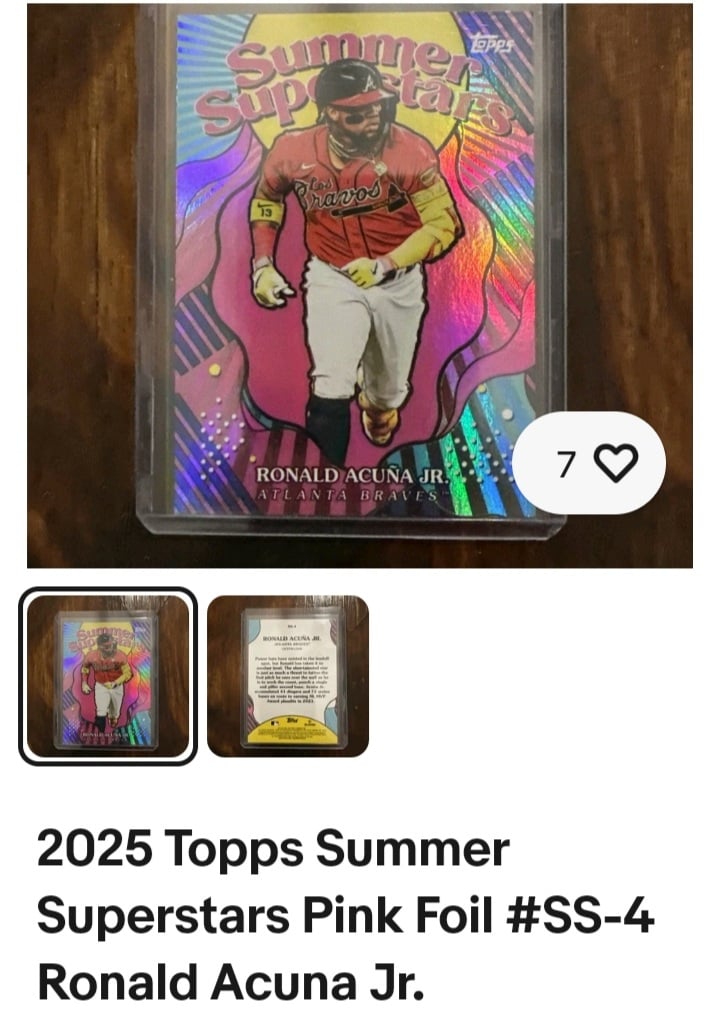
Task: Select the card front thumbnail
Action: [108, 676]
